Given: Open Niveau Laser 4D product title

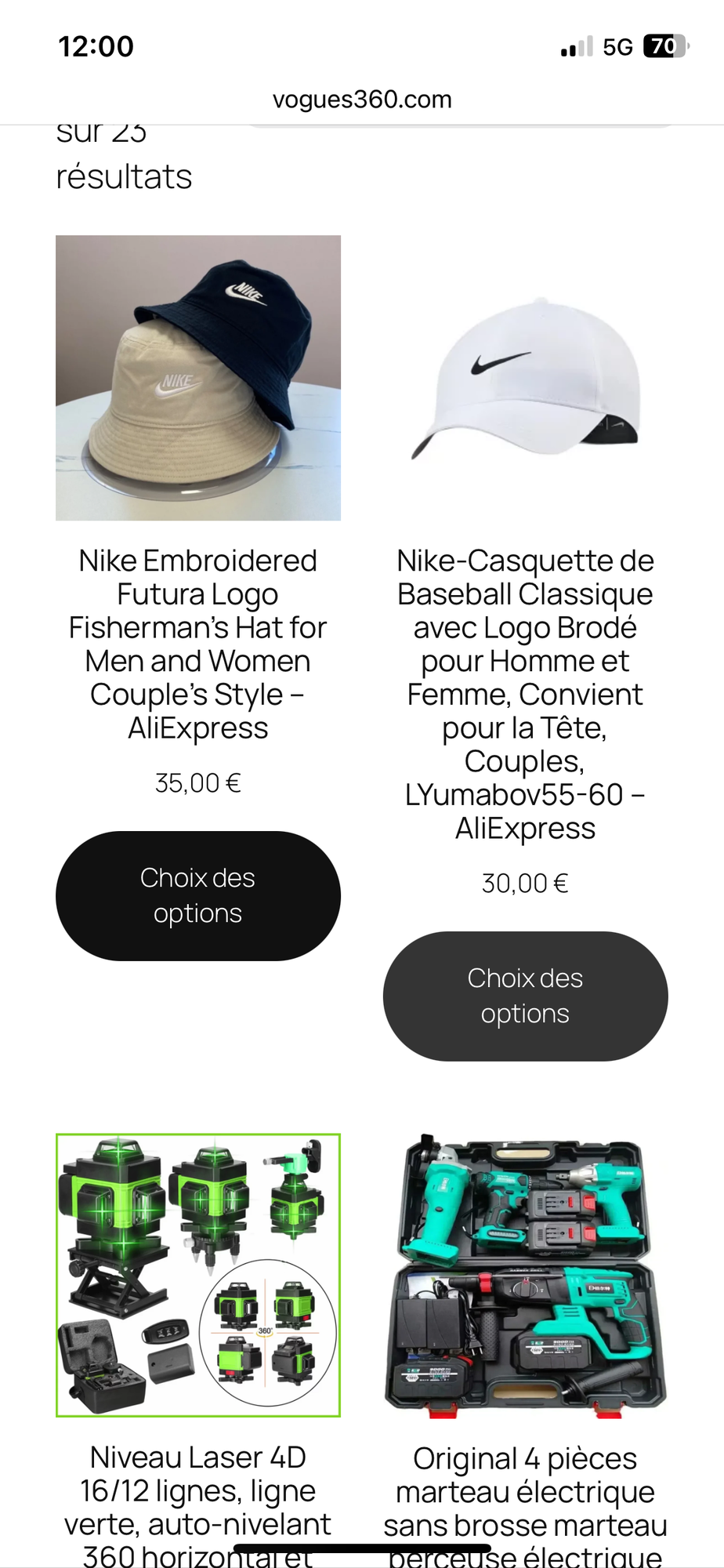Looking at the screenshot, I should click(198, 1505).
